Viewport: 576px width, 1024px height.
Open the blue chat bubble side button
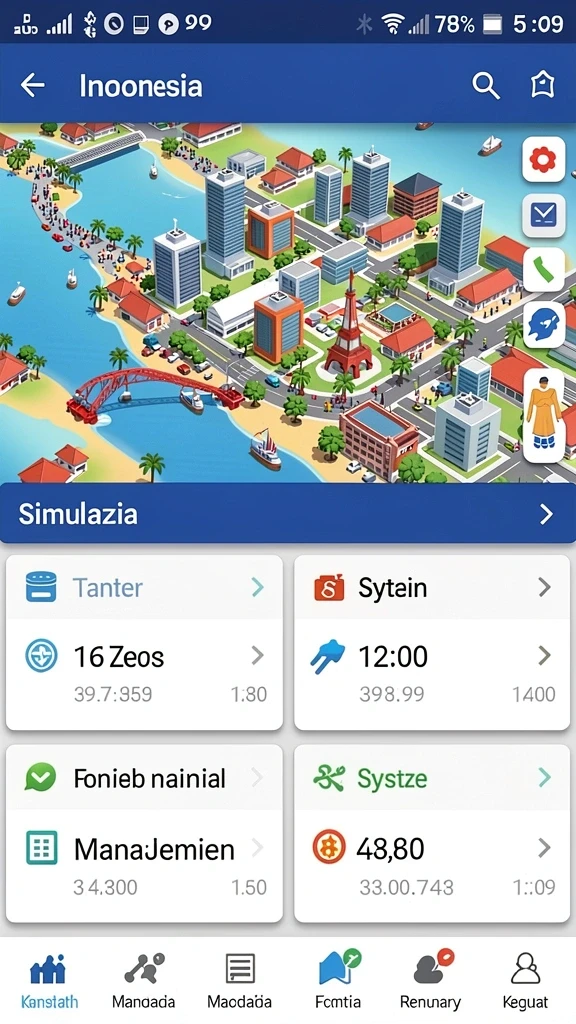(543, 325)
